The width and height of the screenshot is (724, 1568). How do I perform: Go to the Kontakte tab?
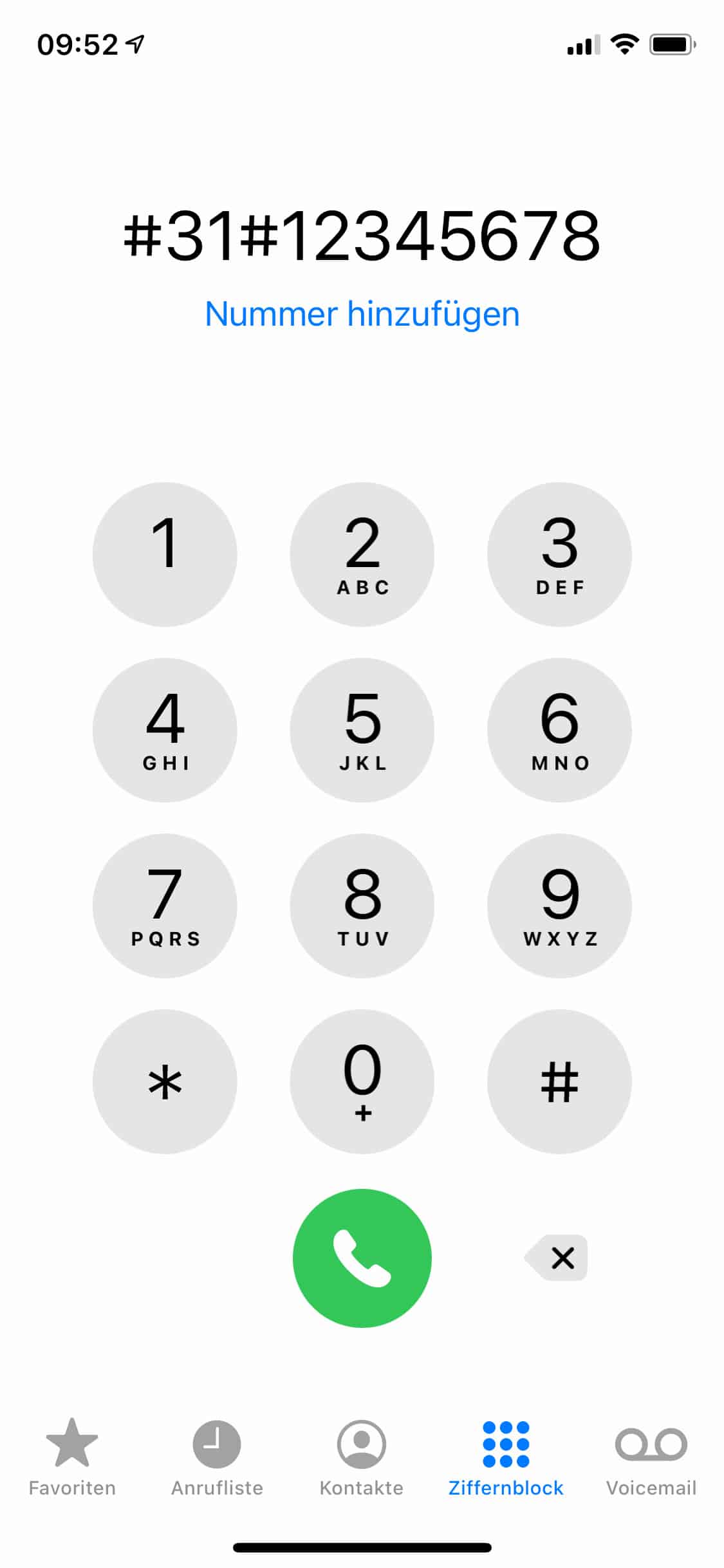362,1457
